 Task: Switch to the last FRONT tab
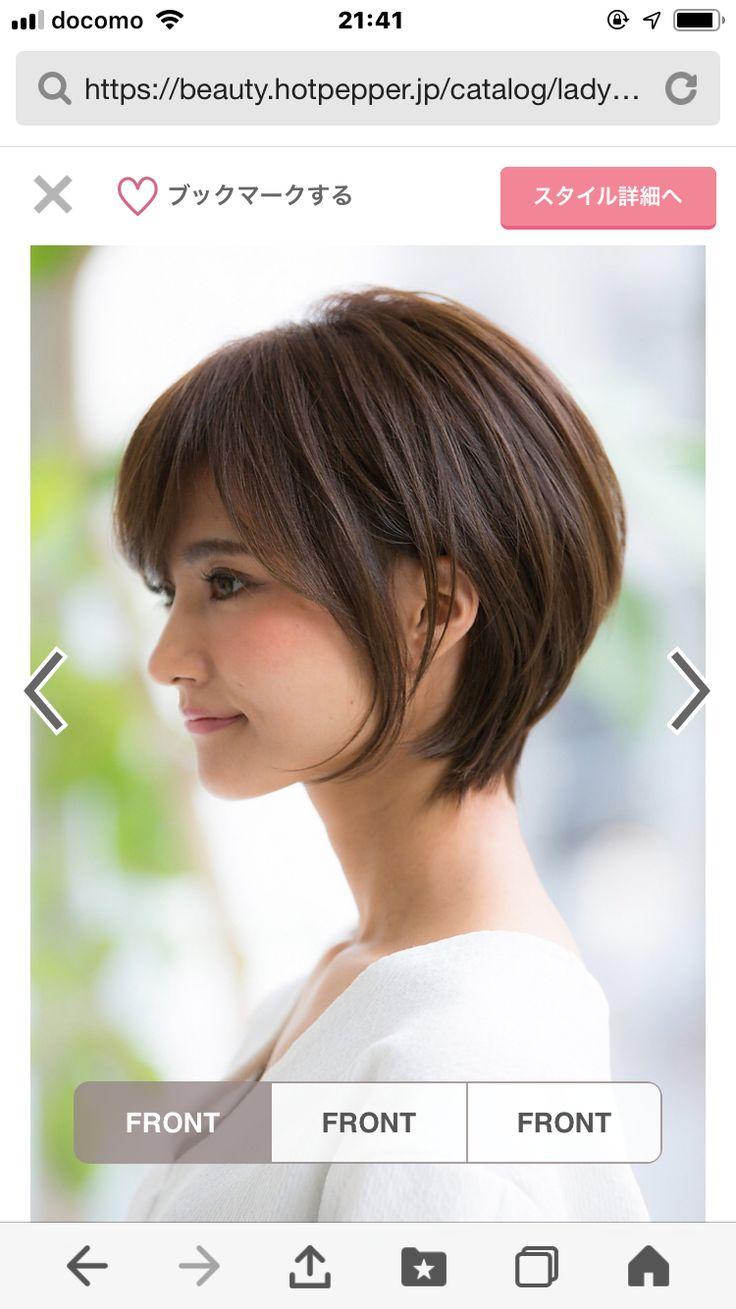tap(564, 1122)
